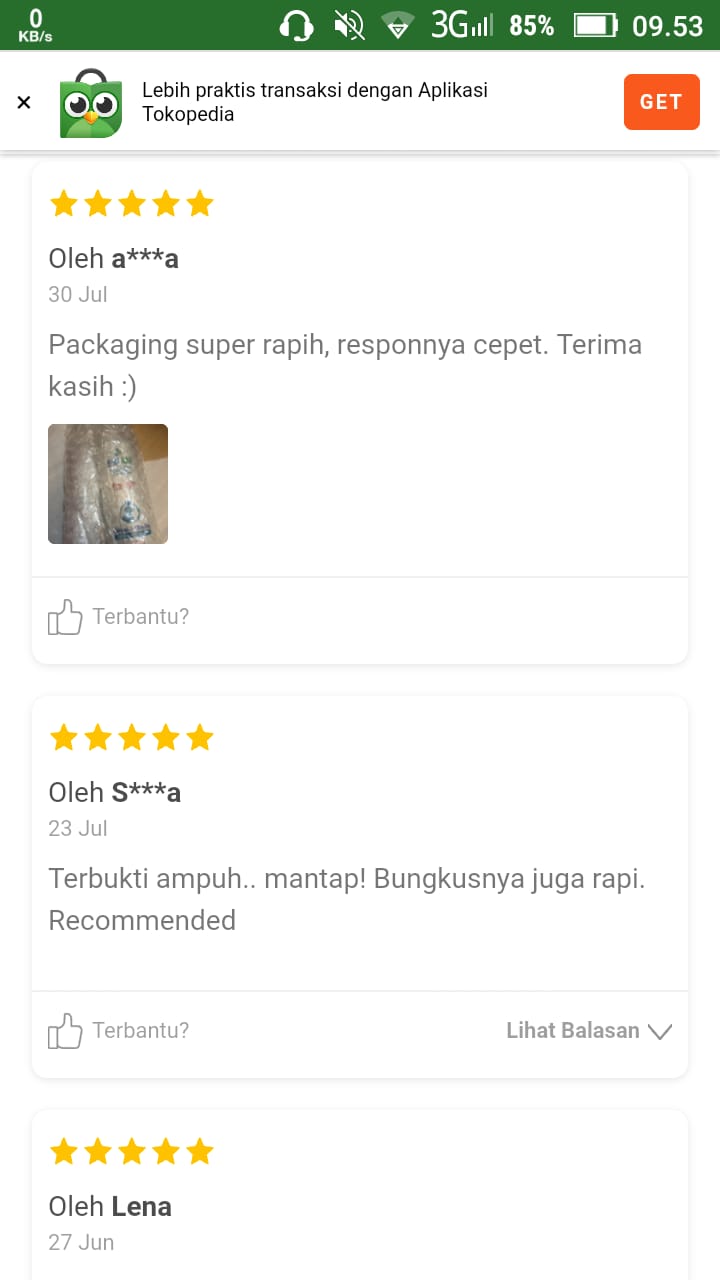720x1280 pixels.
Task: Dismiss the Tokopedia app banner
Action: point(24,102)
